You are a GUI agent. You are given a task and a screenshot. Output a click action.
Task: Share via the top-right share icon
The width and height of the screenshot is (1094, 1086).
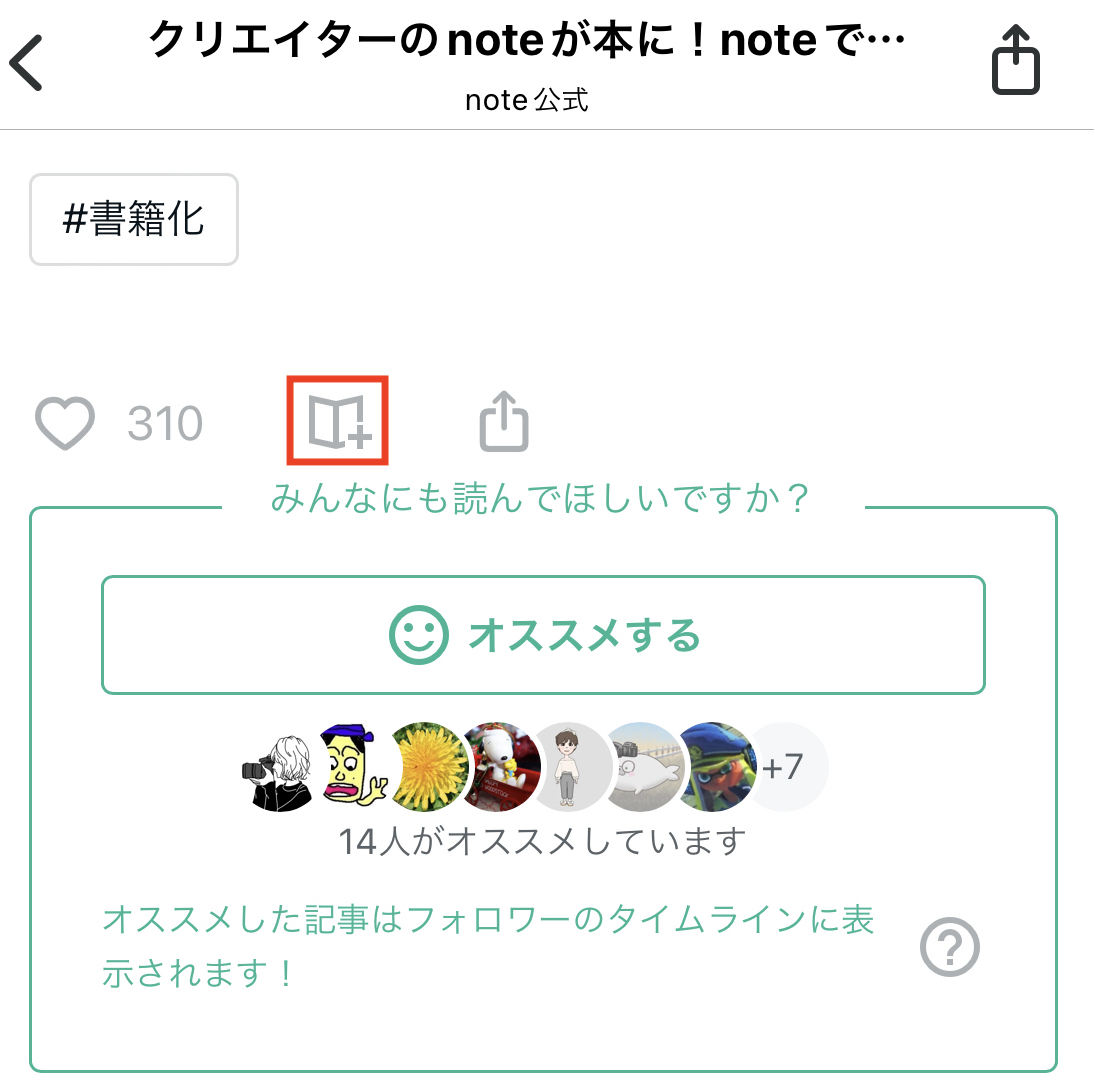point(1016,61)
